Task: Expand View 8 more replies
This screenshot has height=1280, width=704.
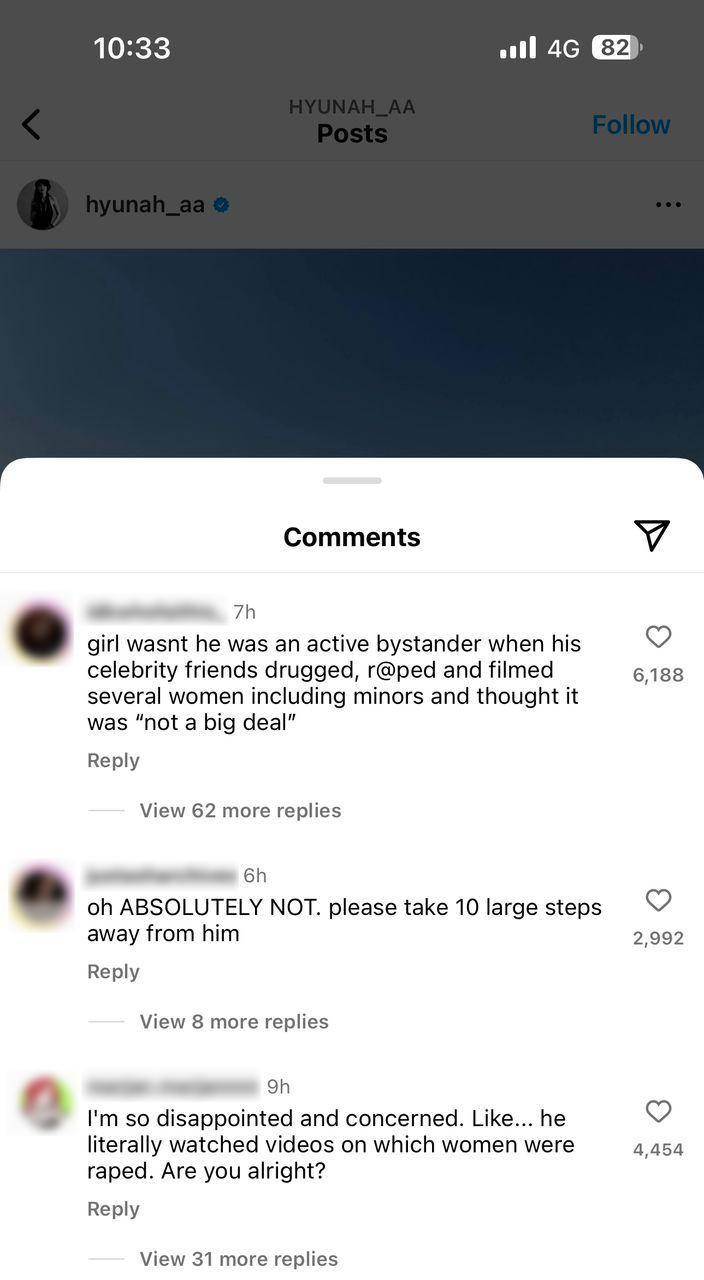Action: [x=234, y=1021]
